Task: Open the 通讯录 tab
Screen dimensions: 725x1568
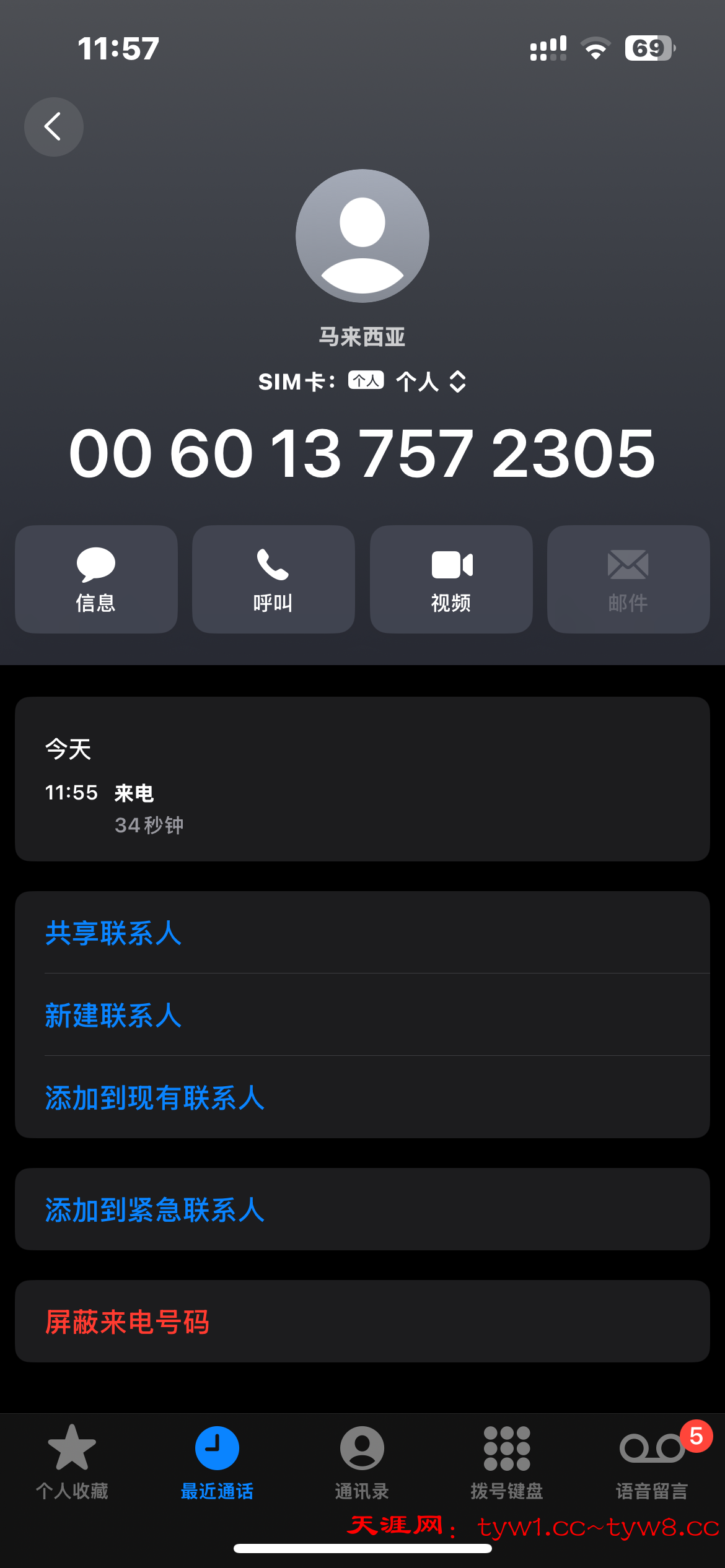Action: click(362, 1461)
